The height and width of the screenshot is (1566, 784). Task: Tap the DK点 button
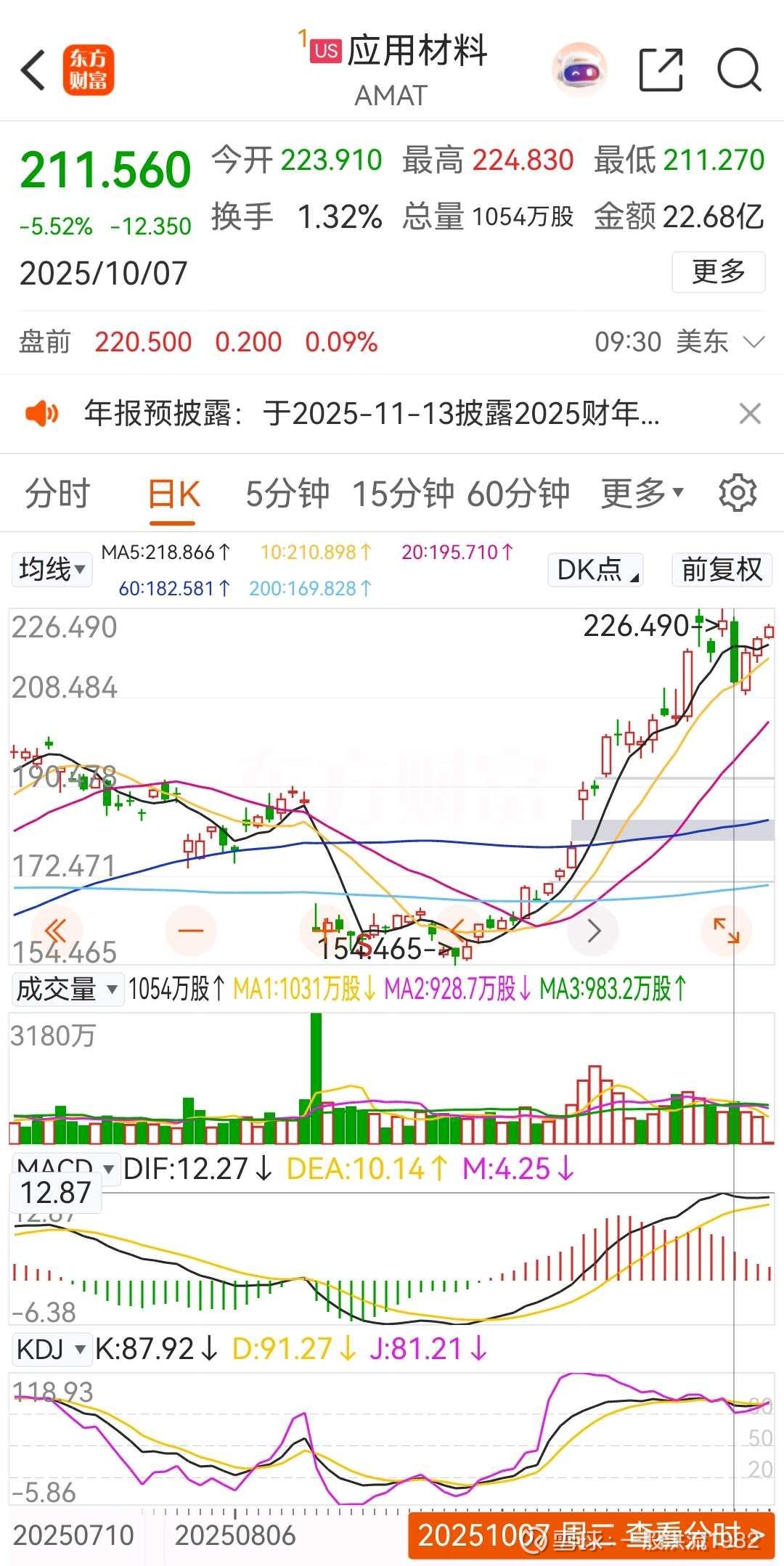point(595,570)
